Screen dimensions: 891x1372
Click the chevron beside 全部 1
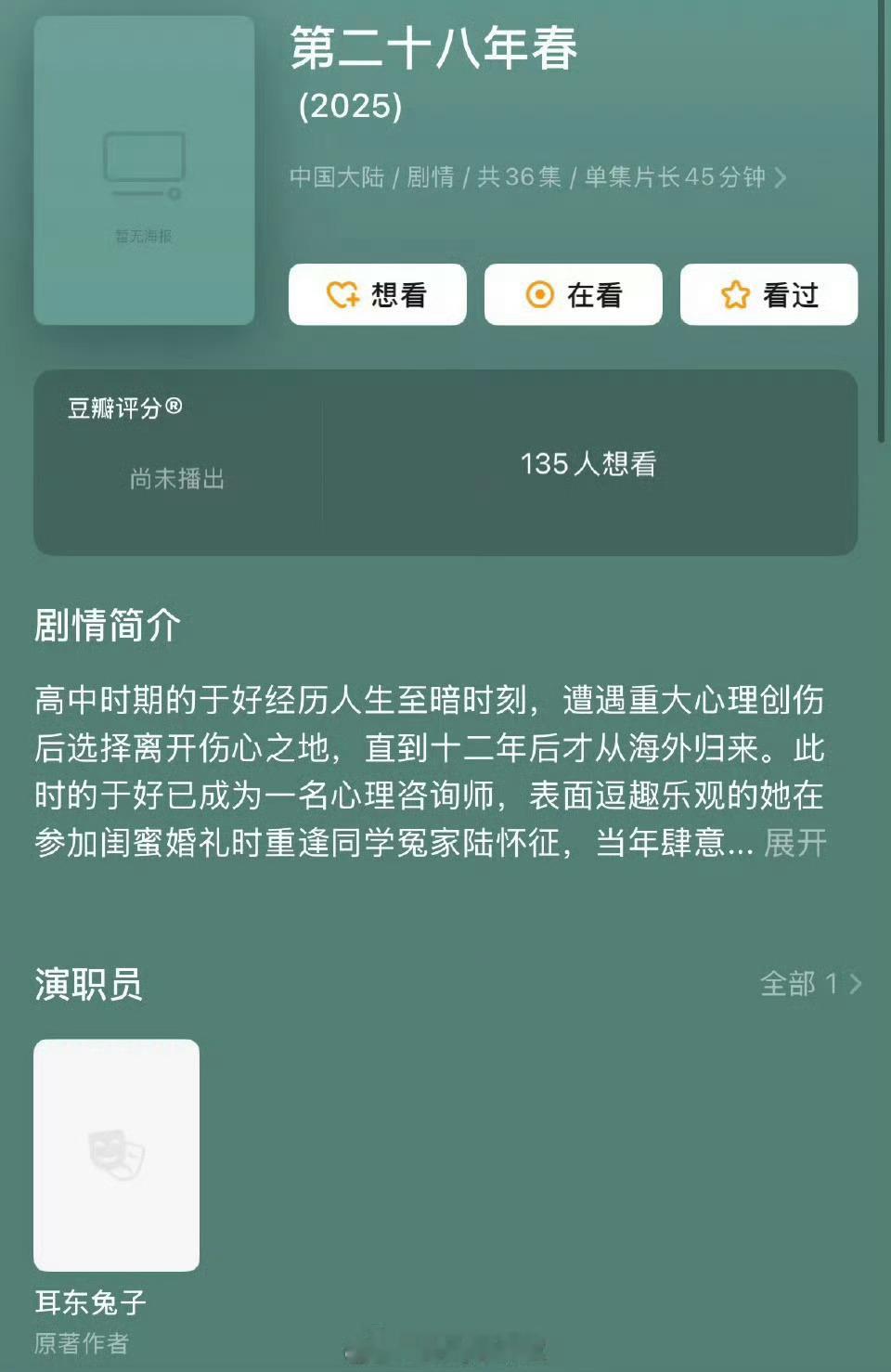point(855,982)
